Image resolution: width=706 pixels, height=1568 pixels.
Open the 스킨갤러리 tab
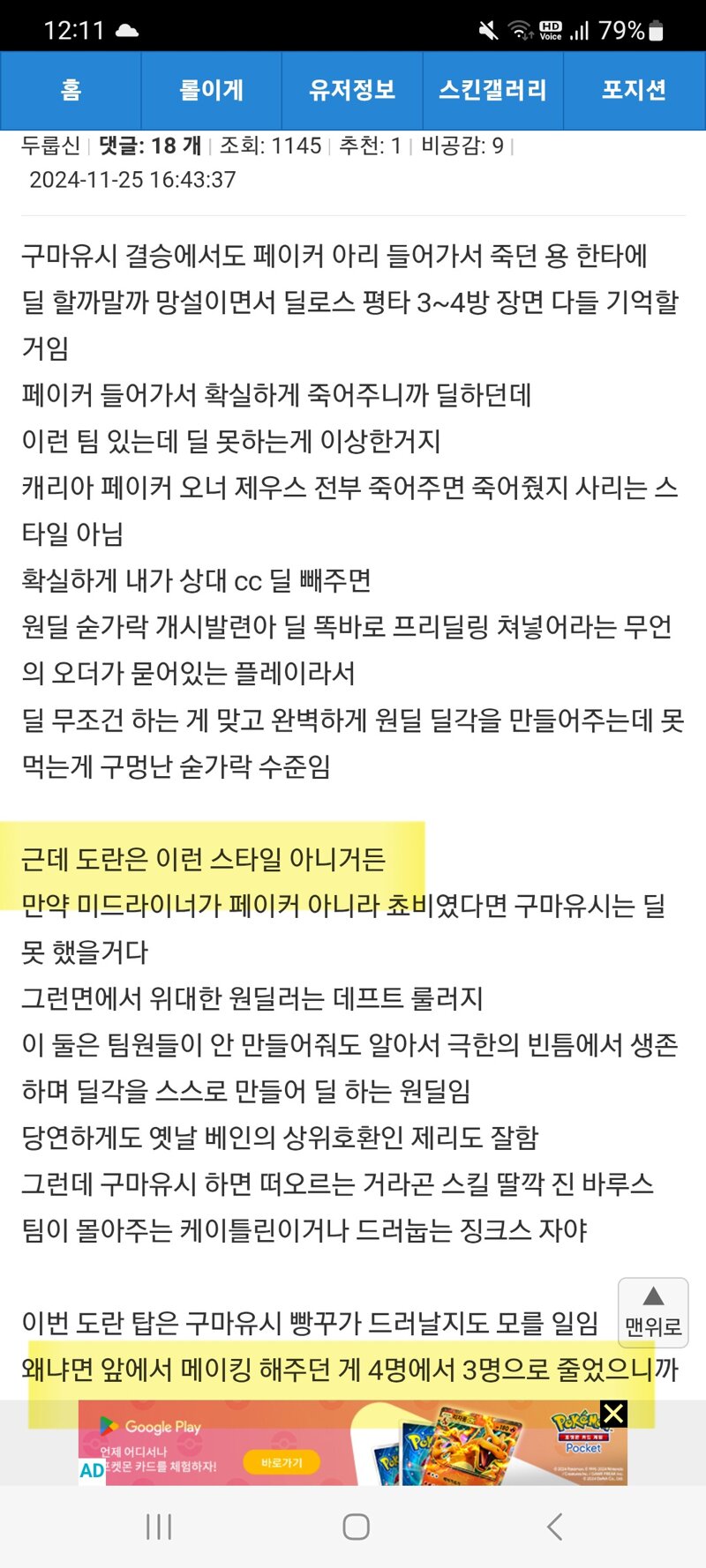492,90
